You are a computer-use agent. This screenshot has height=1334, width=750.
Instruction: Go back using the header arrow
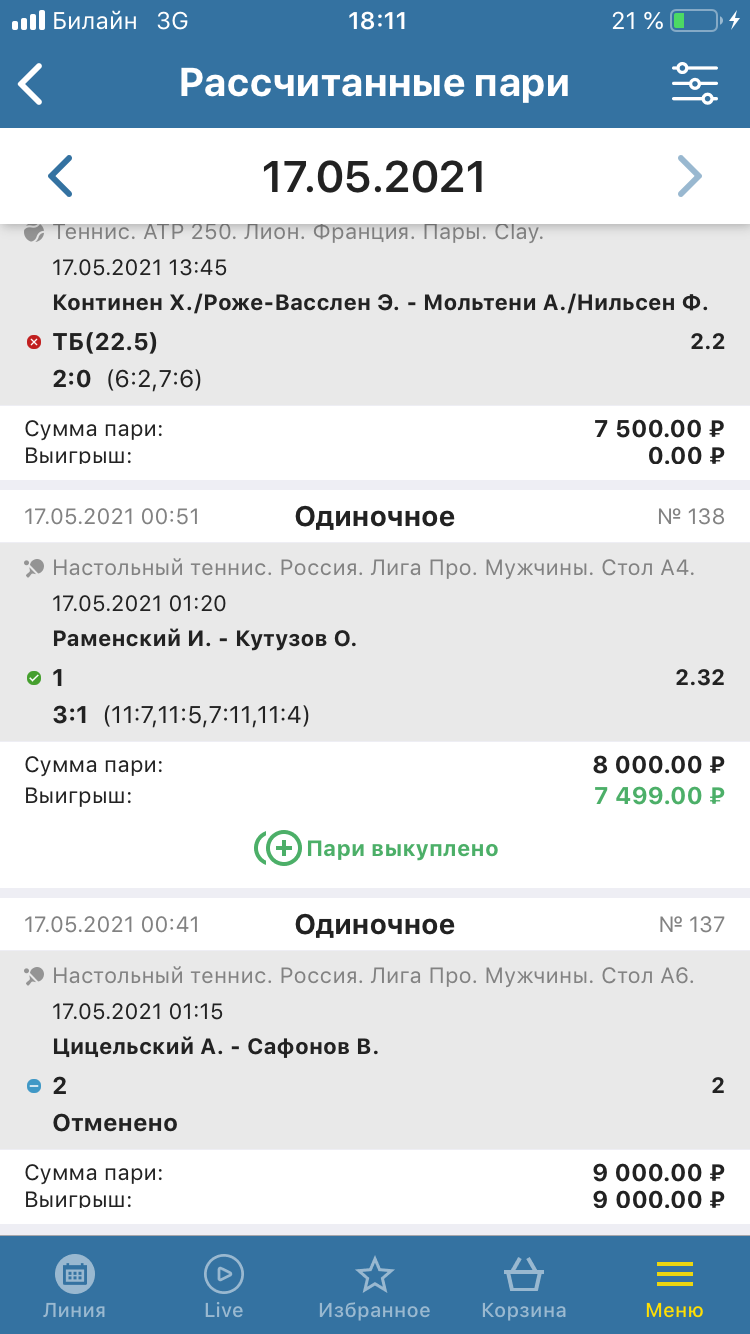coord(32,84)
